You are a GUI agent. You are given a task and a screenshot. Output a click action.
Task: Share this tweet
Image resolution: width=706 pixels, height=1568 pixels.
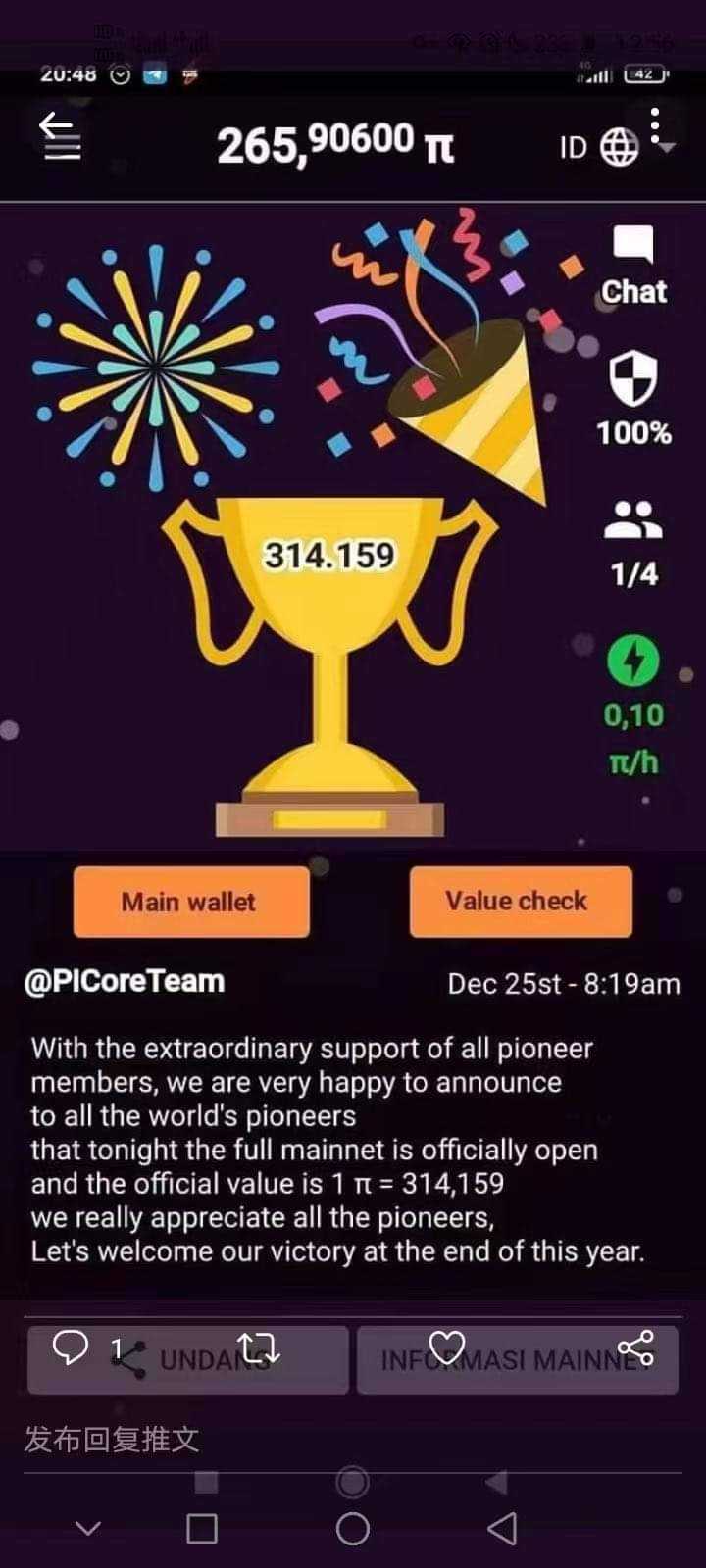[635, 1347]
